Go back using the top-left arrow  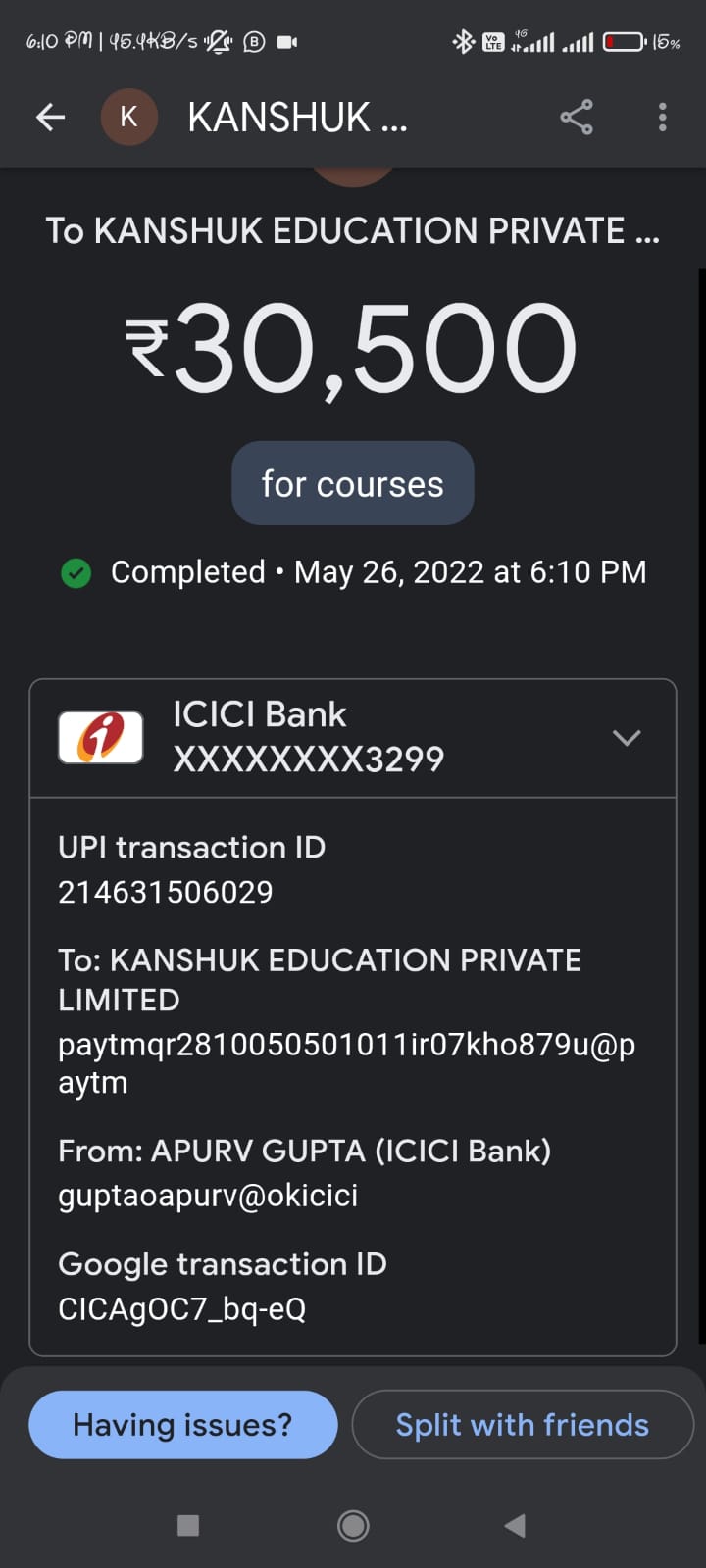50,118
